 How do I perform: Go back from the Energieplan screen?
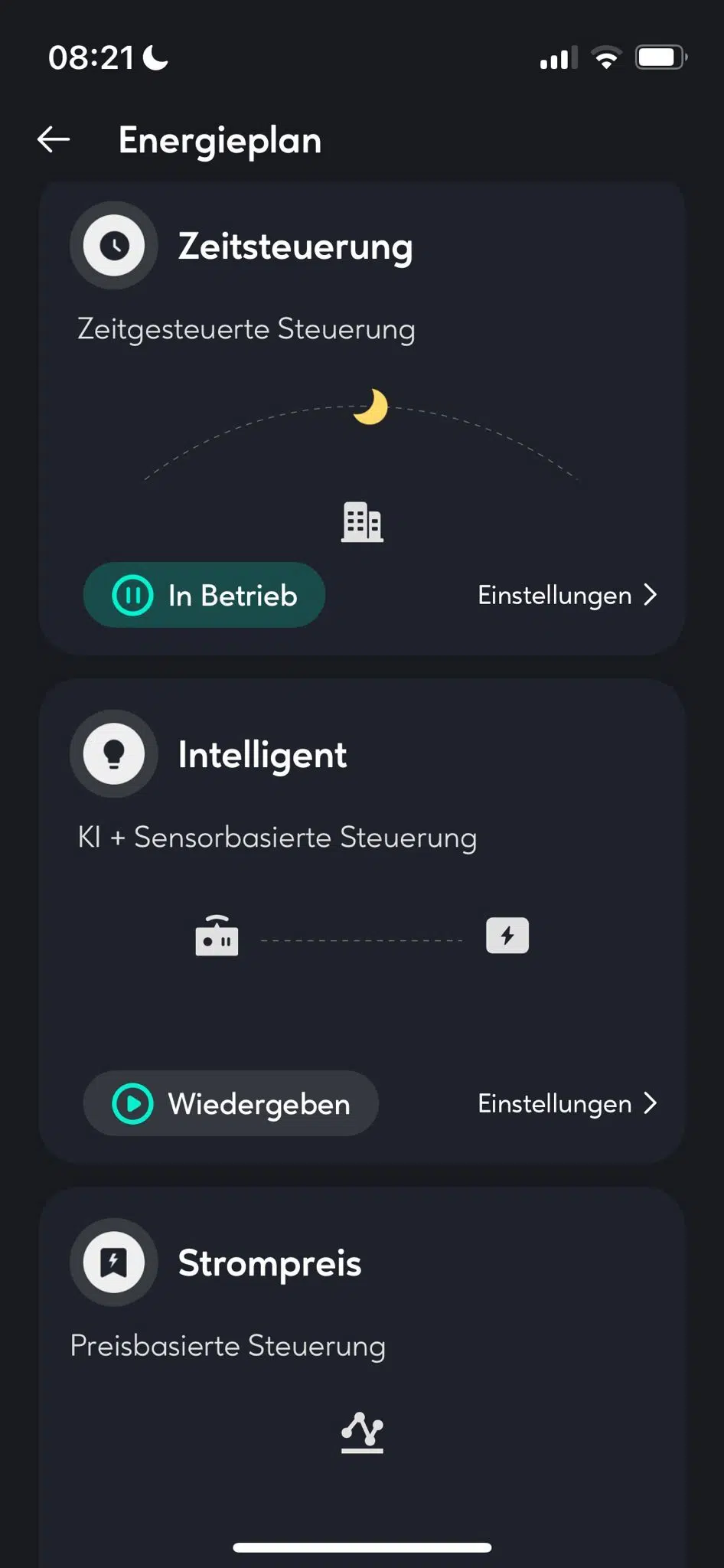click(54, 139)
